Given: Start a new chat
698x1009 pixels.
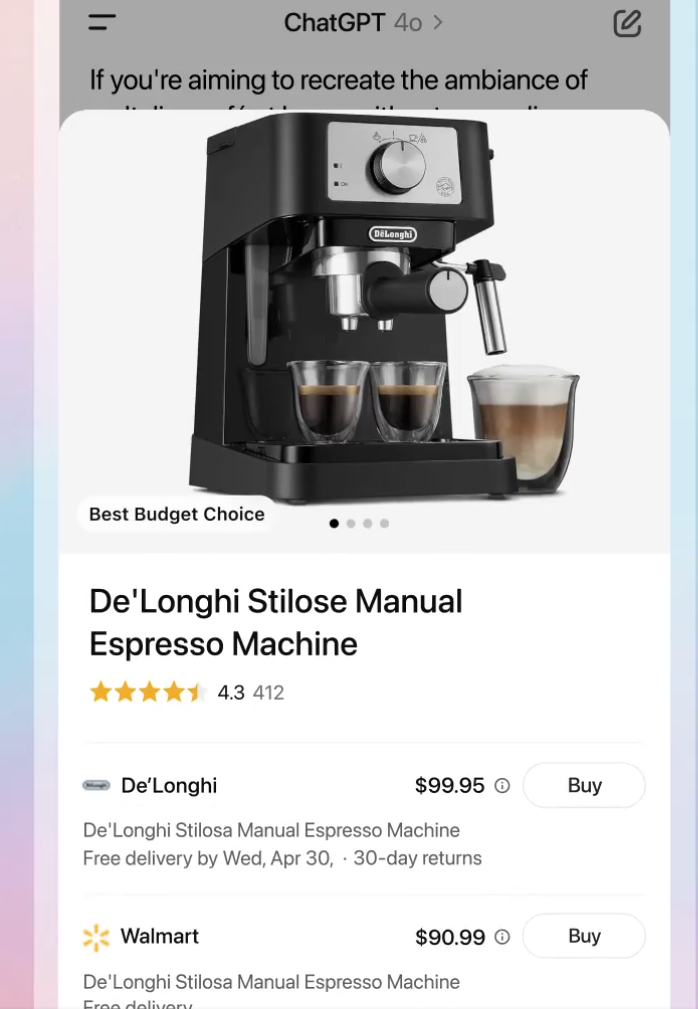Looking at the screenshot, I should click(x=627, y=22).
